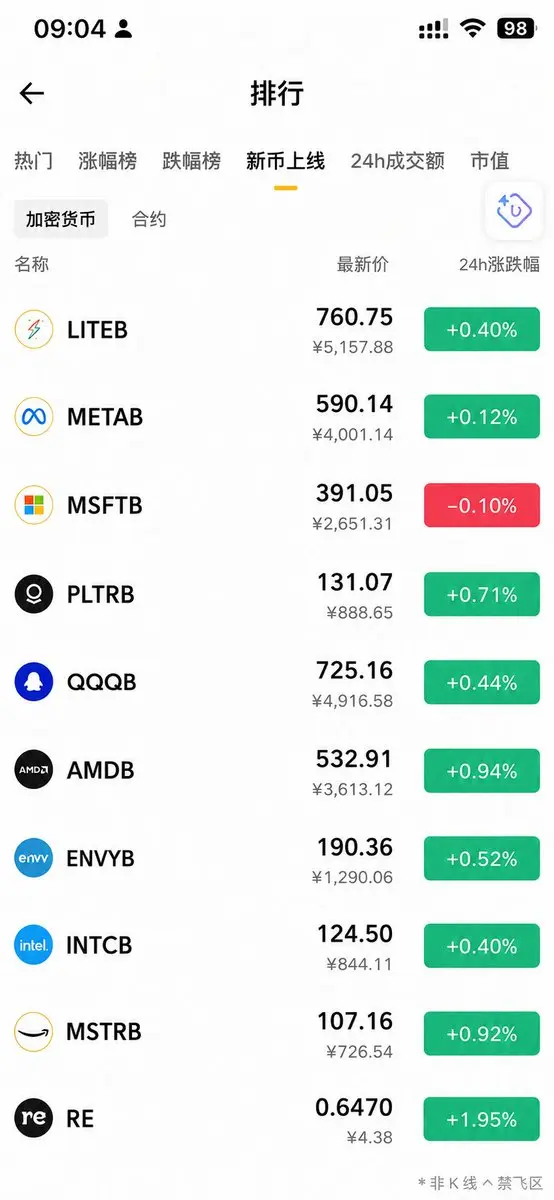Screen dimensions: 554x1200
Task: Select the 合约 segment
Action: point(149,218)
